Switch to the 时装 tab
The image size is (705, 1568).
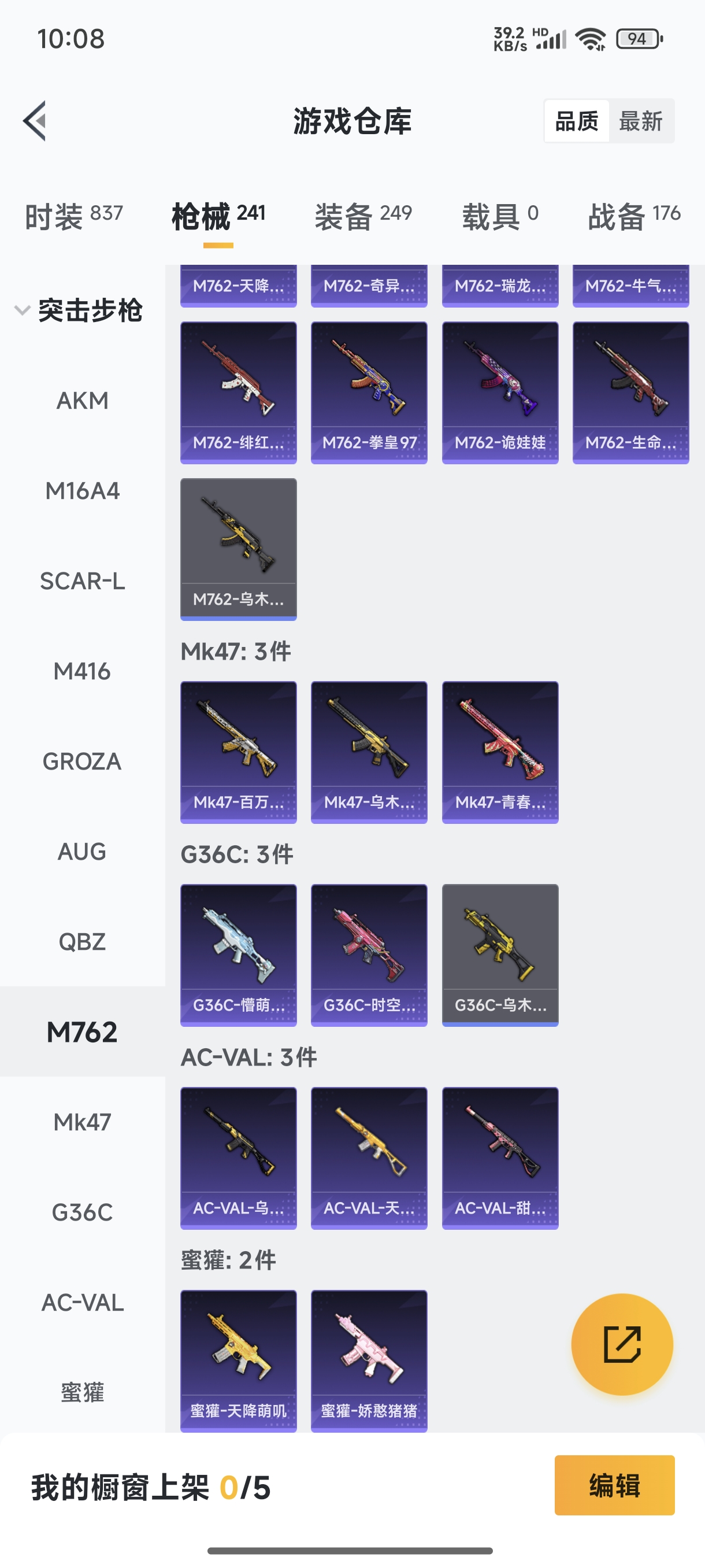pyautogui.click(x=73, y=216)
